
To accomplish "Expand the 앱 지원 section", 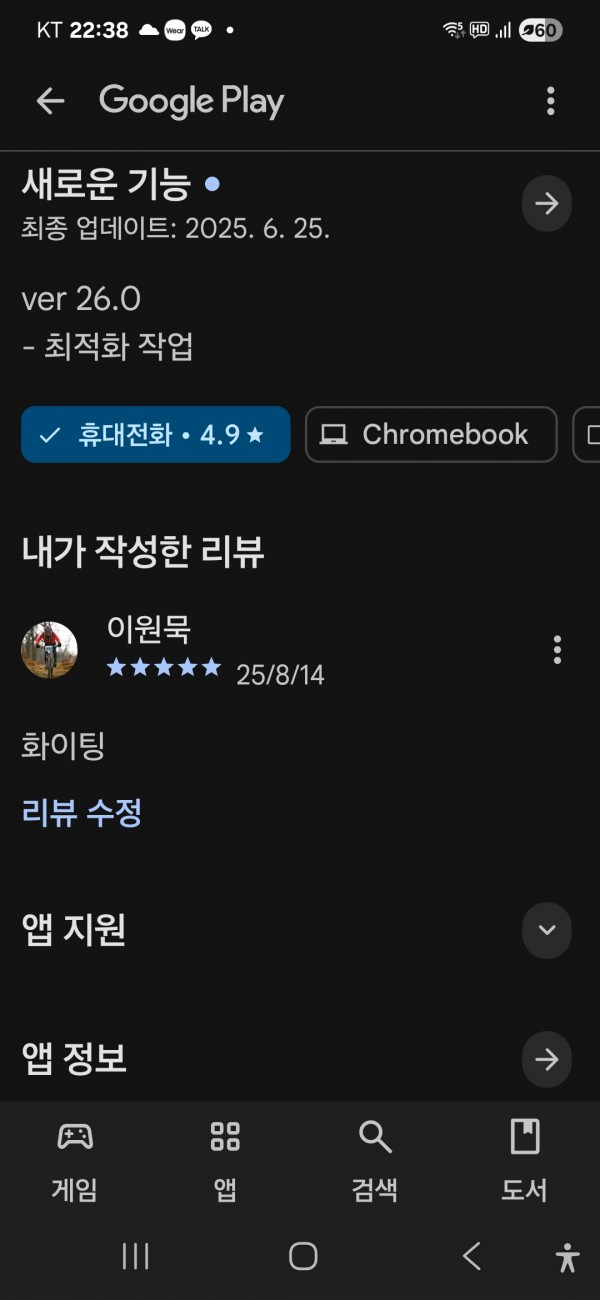I will (x=547, y=930).
